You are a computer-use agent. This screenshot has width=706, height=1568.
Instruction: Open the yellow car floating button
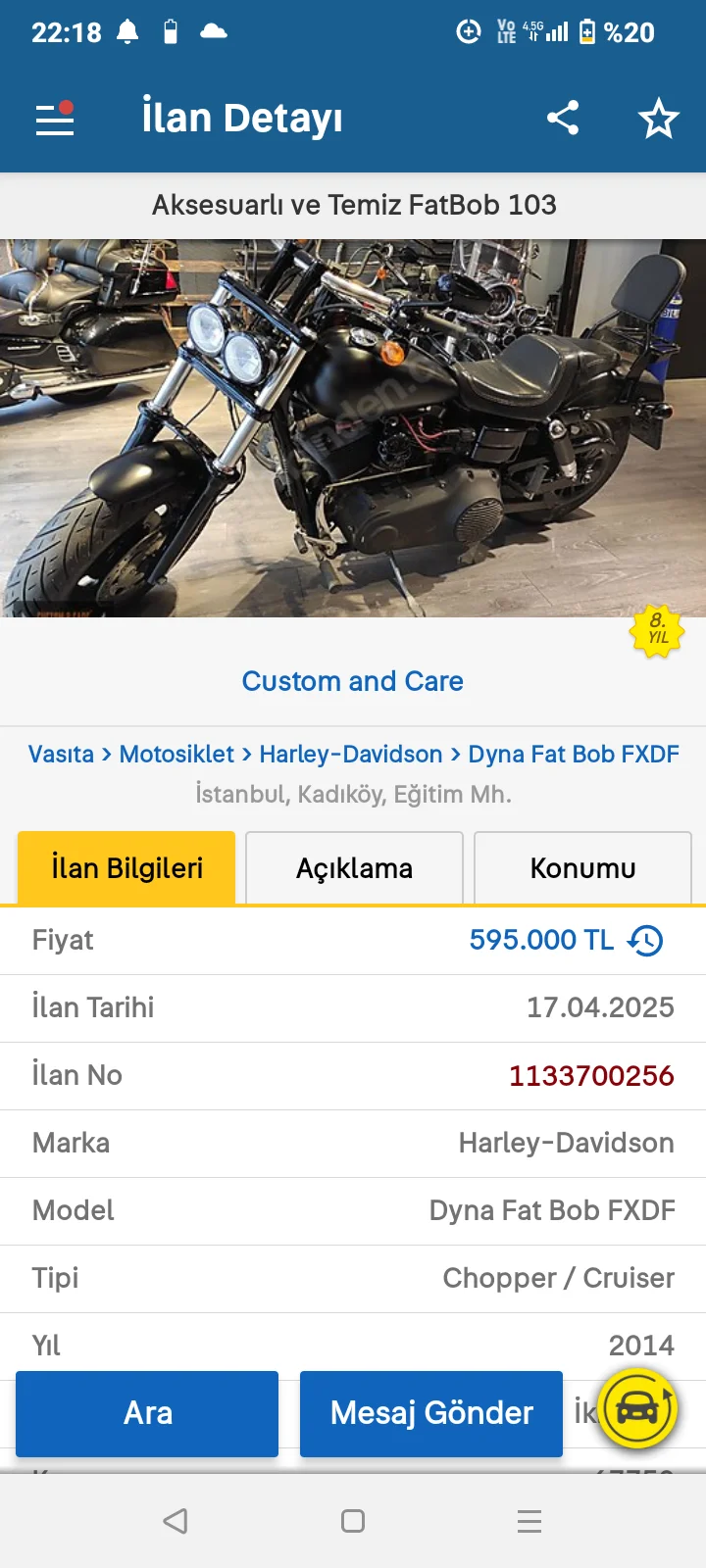pos(638,1410)
